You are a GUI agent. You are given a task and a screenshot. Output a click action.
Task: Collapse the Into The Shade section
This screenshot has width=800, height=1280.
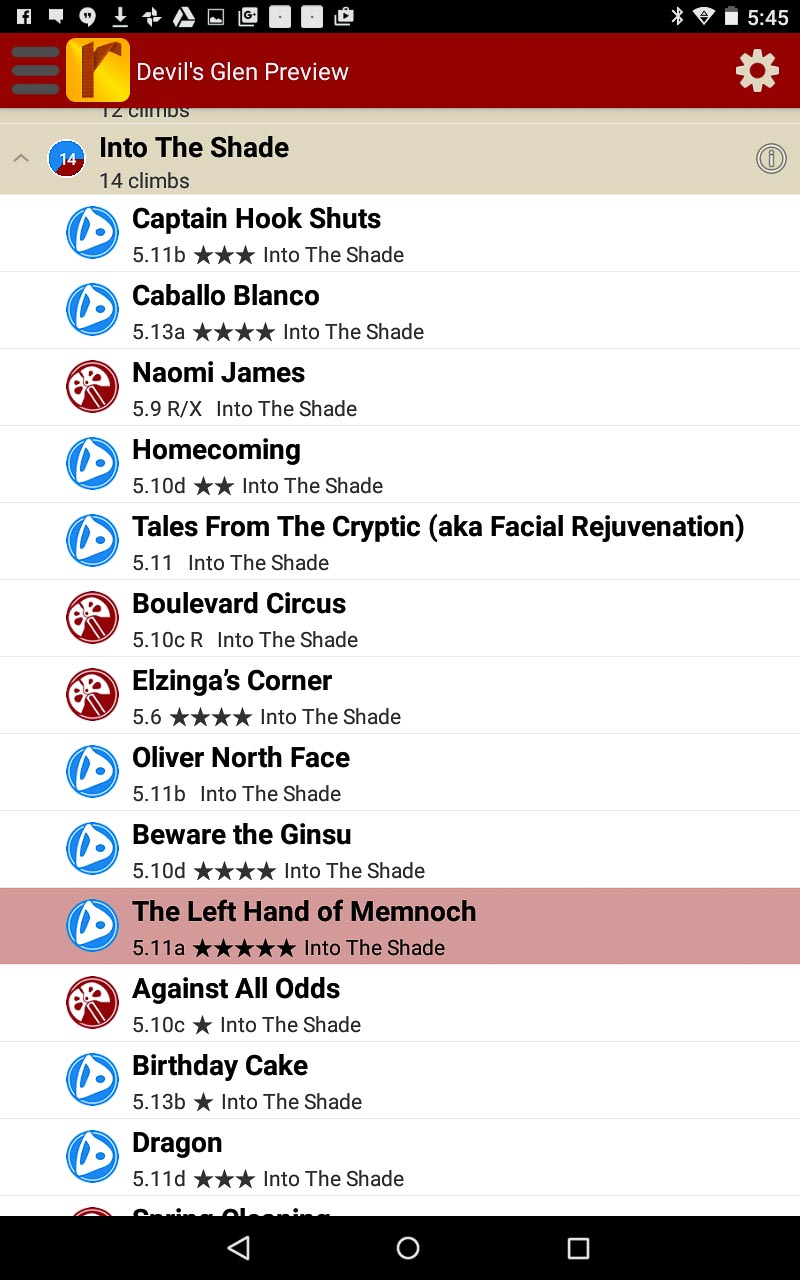21,158
